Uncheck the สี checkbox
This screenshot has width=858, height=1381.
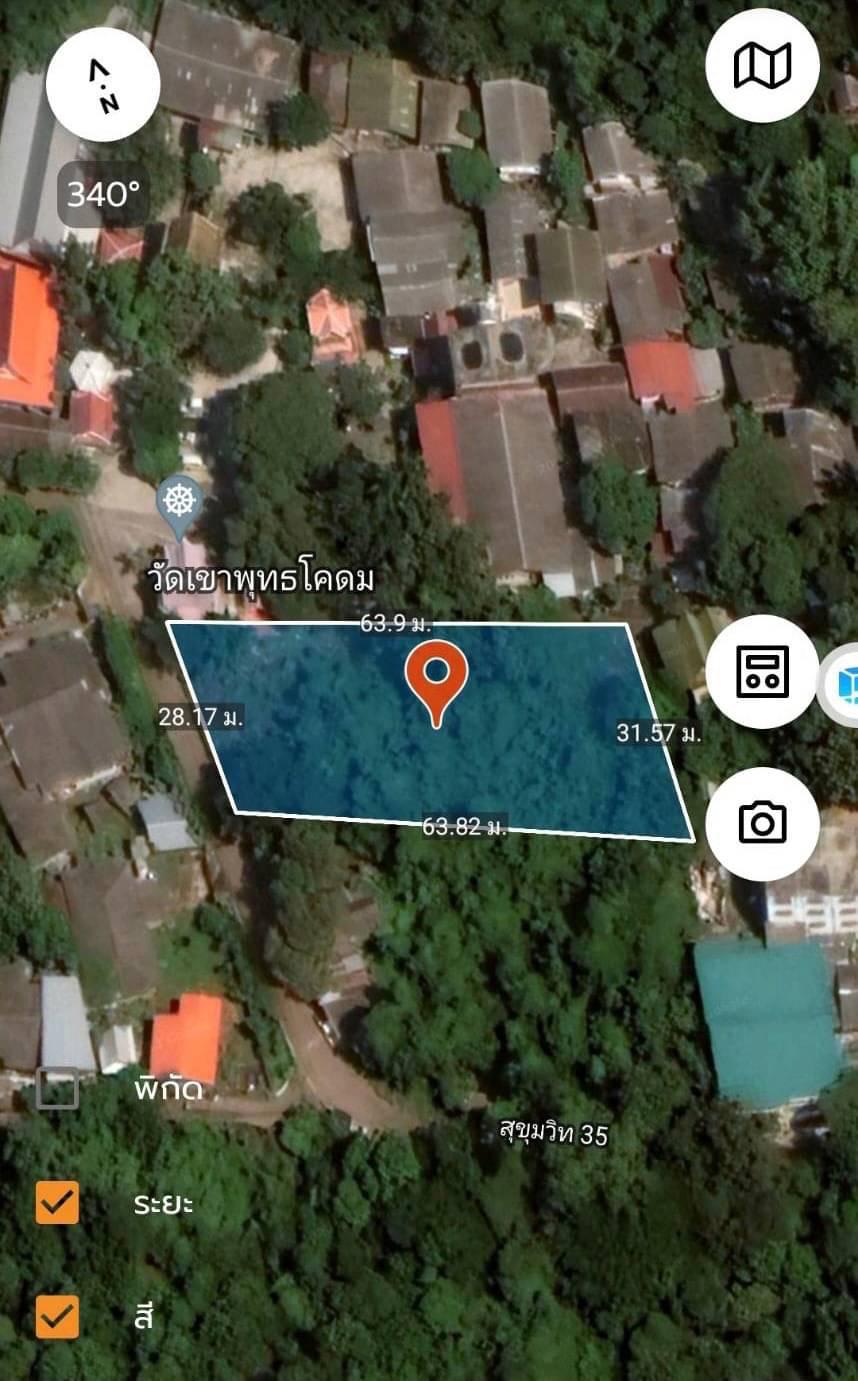click(x=57, y=1316)
